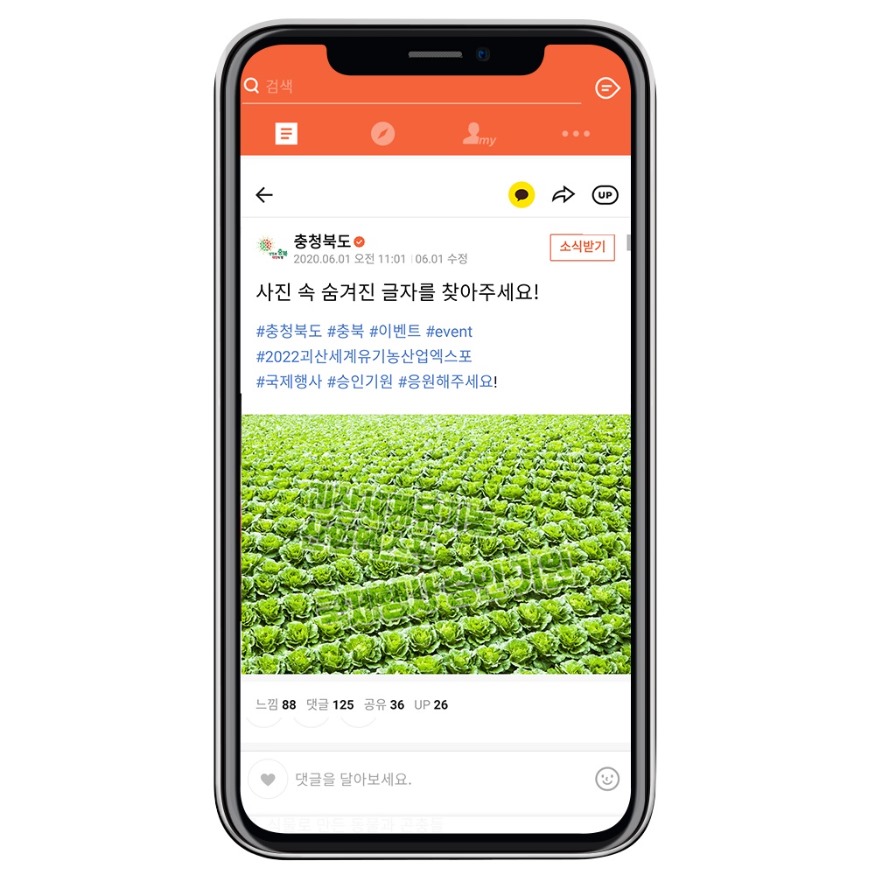Switch to the discover compass tab

383,134
